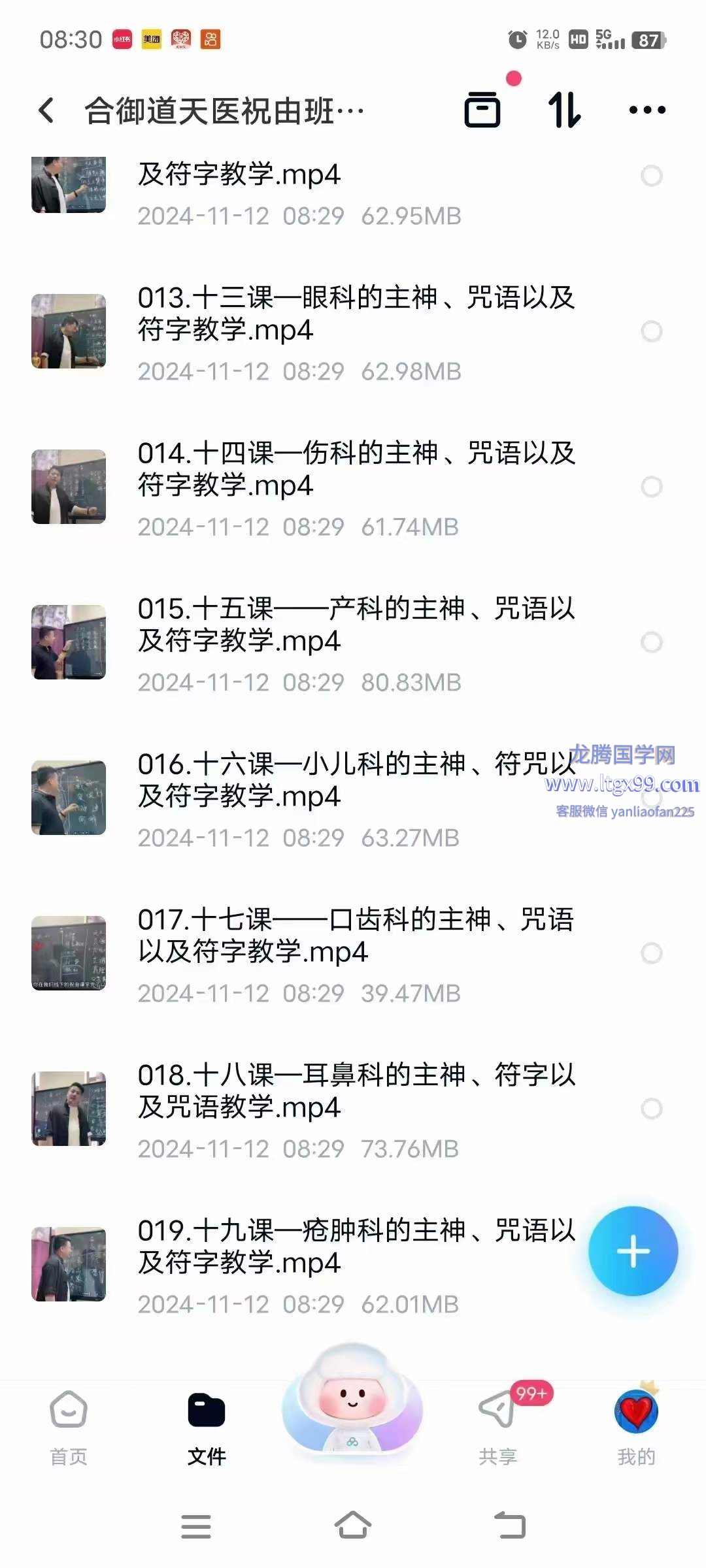Go to the system home screen
Viewport: 706px width, 1568px height.
click(x=353, y=1526)
